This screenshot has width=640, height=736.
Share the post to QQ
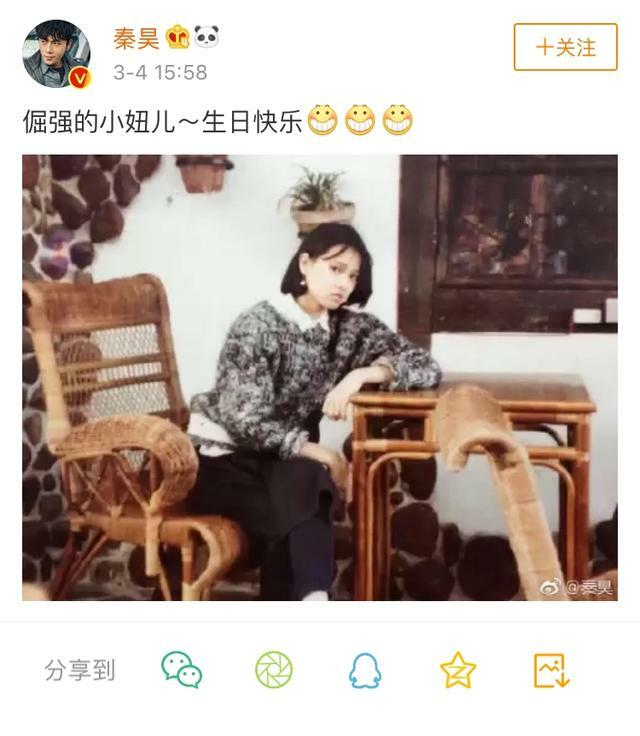(x=365, y=670)
